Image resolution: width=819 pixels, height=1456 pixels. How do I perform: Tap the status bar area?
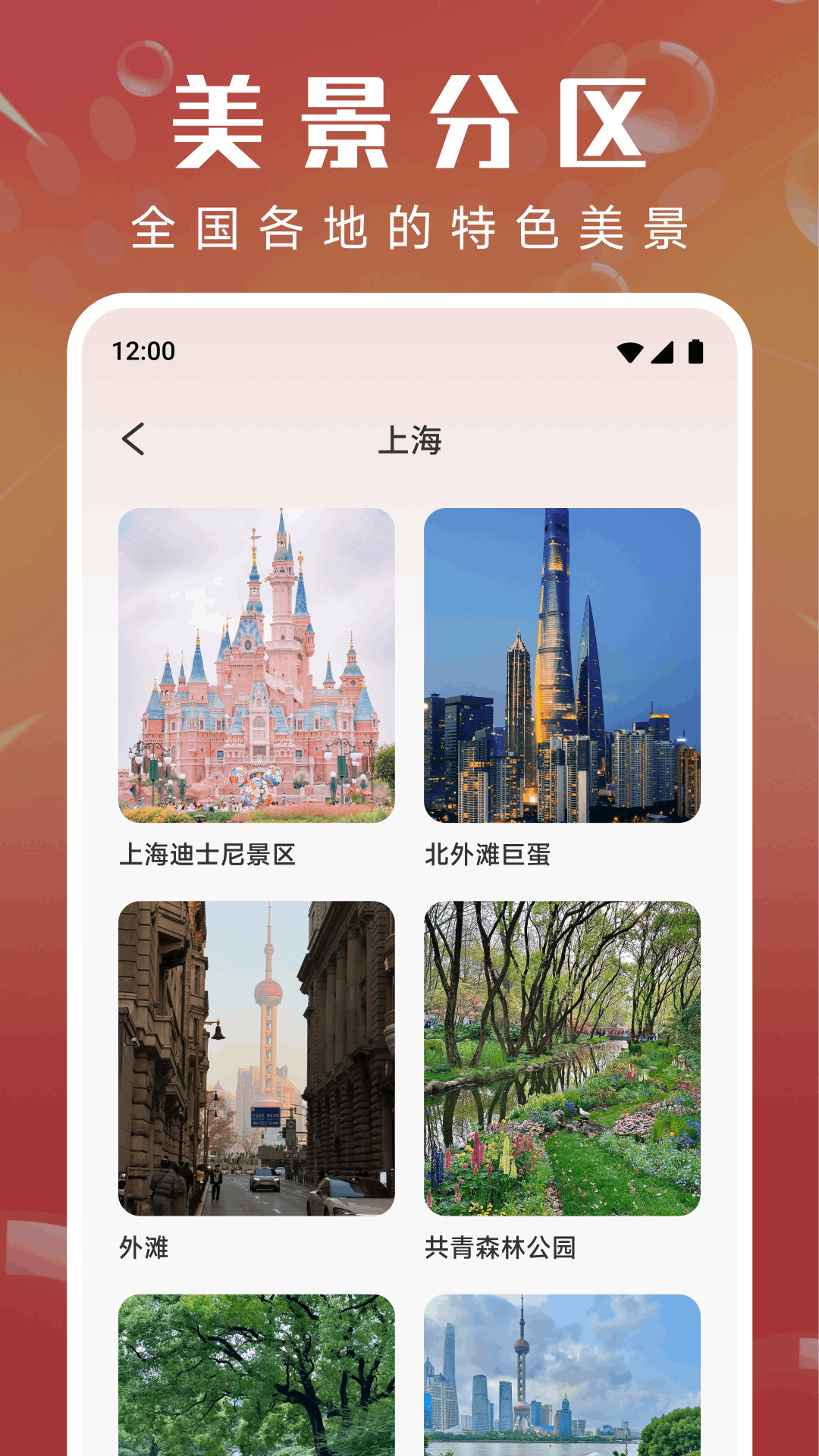[x=409, y=350]
